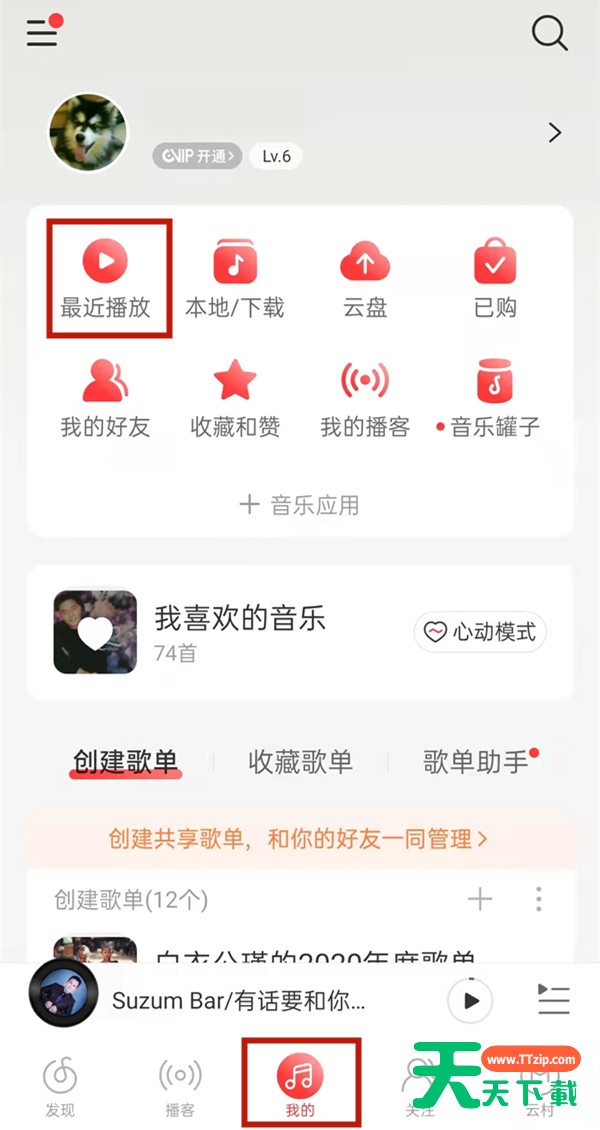This screenshot has width=600, height=1130.
Task: Tap the 创建共享歌单 shared playlist link
Action: point(298,838)
